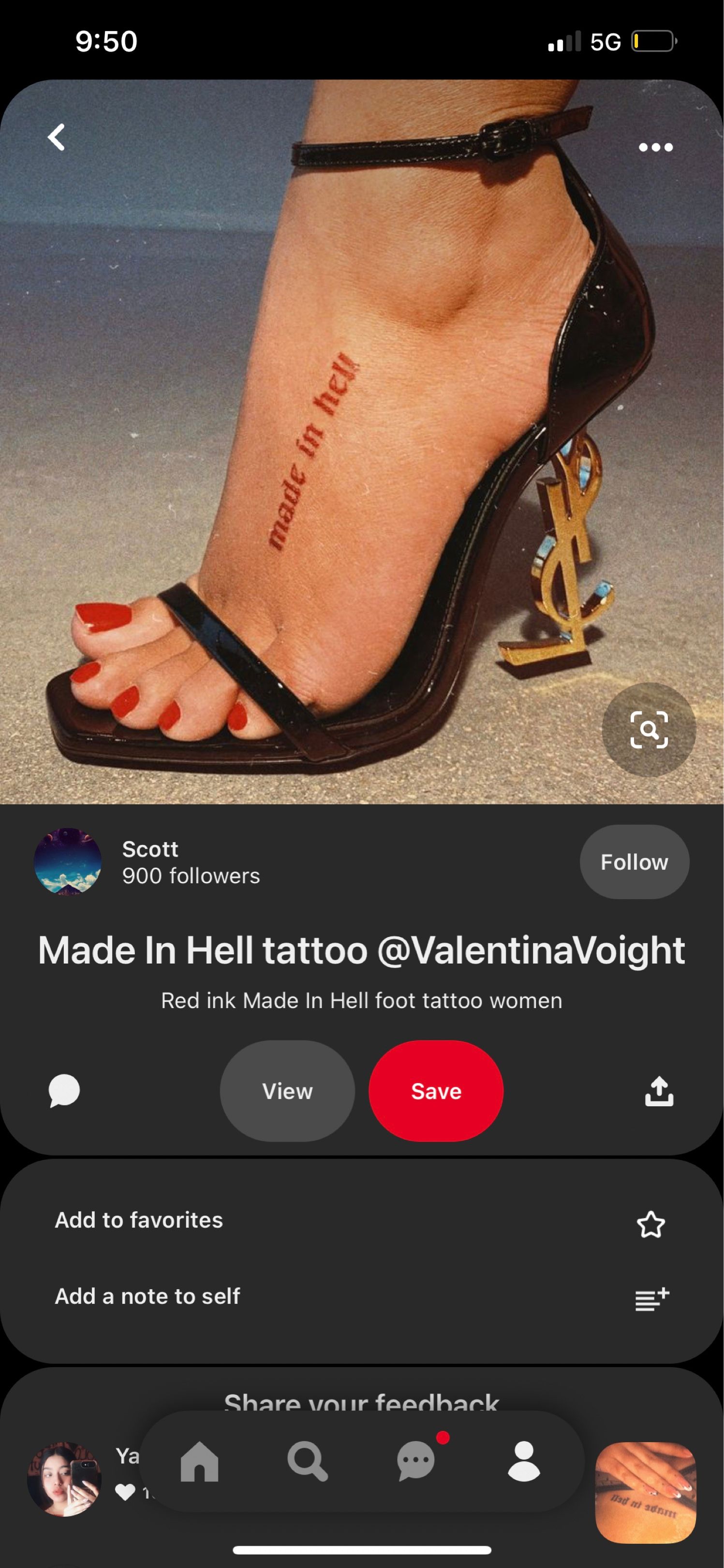724x1568 pixels.
Task: Tap the View button
Action: (x=287, y=1091)
